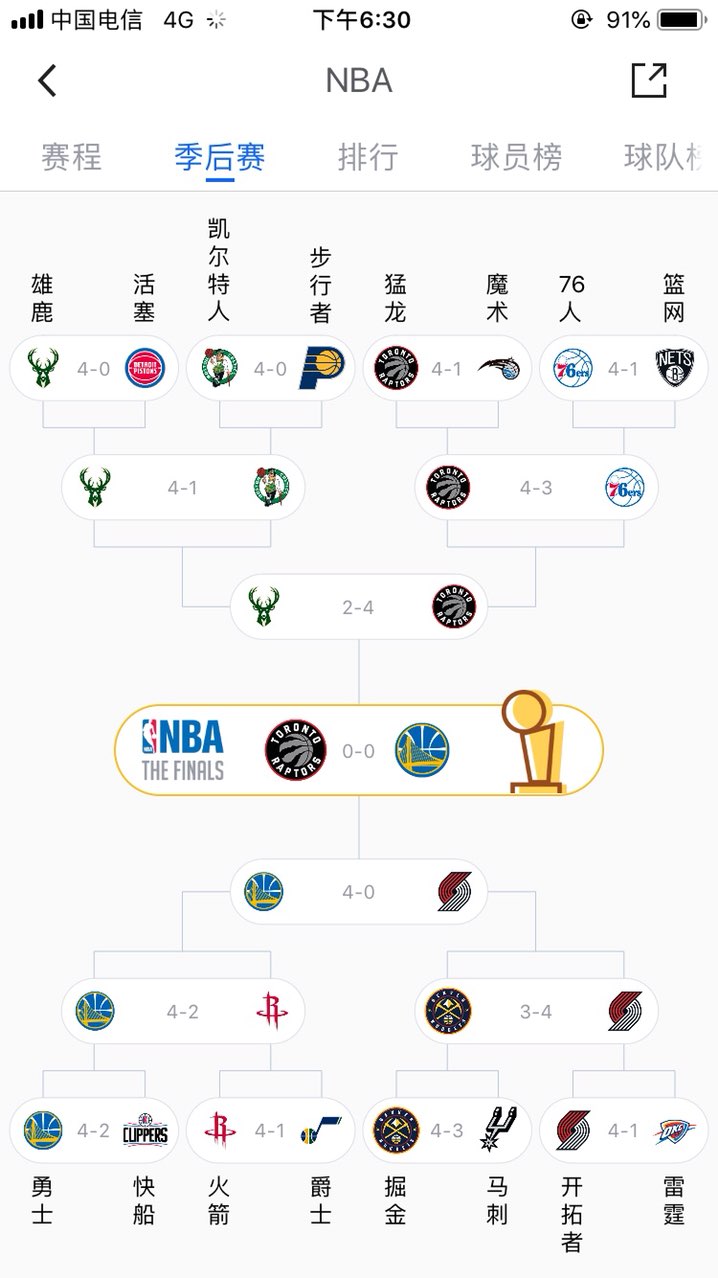718x1278 pixels.
Task: Open the Raptors vs Warriors Finals card
Action: click(x=358, y=751)
